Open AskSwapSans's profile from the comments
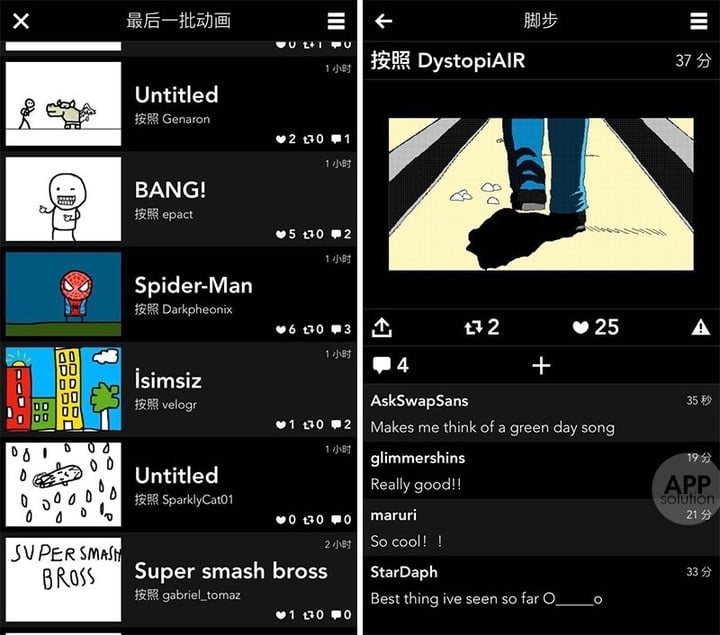The image size is (720, 635). coord(419,400)
